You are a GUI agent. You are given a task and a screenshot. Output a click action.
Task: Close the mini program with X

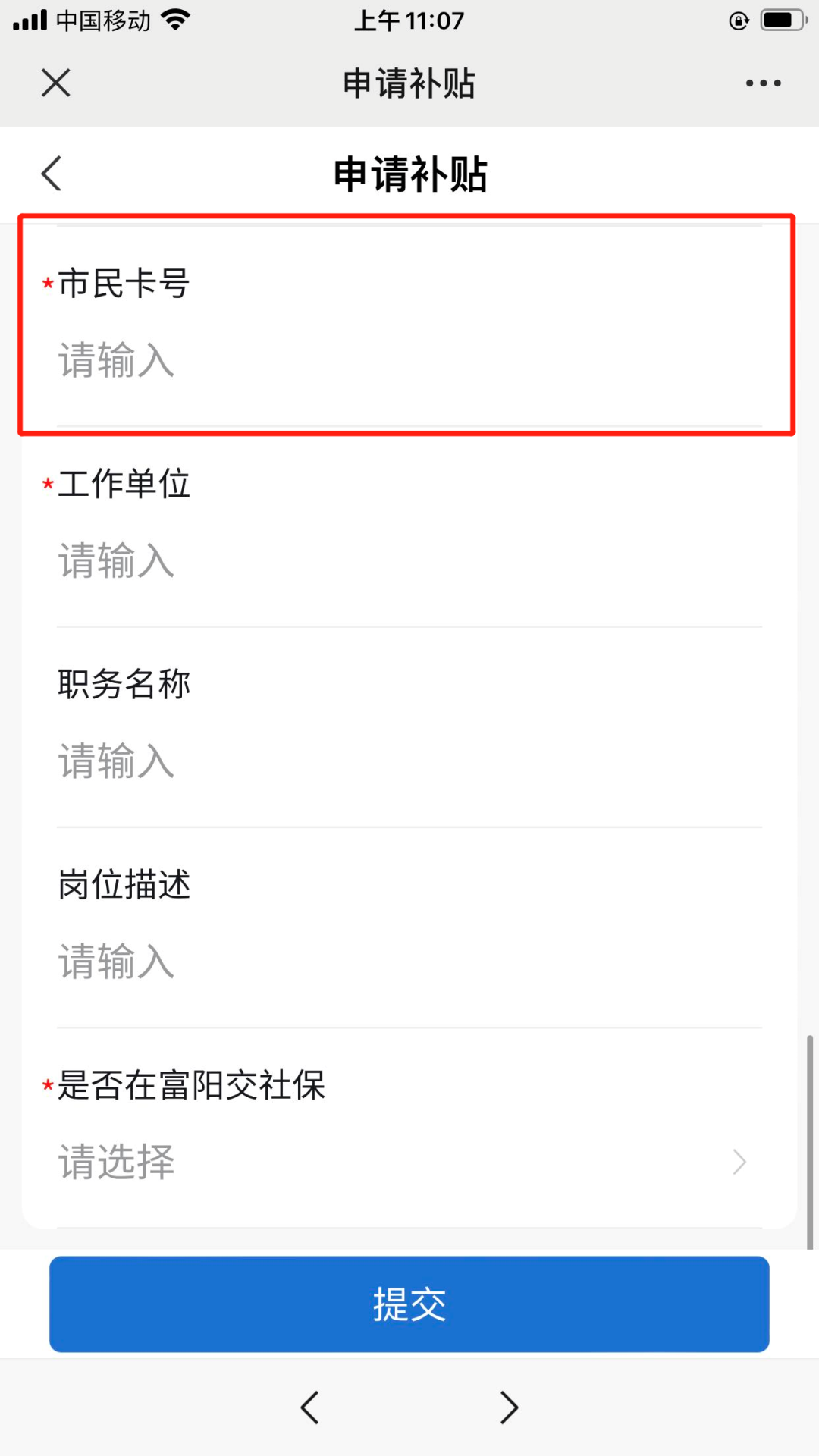coord(55,83)
